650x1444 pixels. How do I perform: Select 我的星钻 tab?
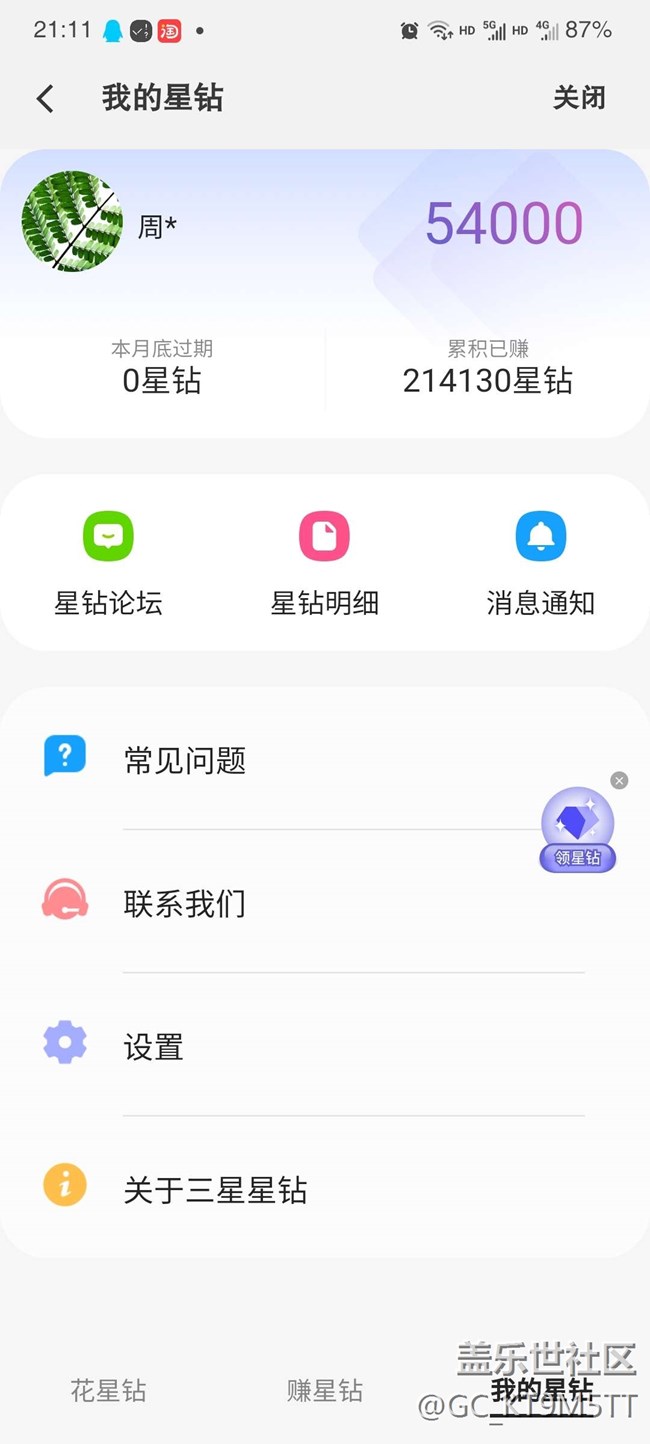541,1390
